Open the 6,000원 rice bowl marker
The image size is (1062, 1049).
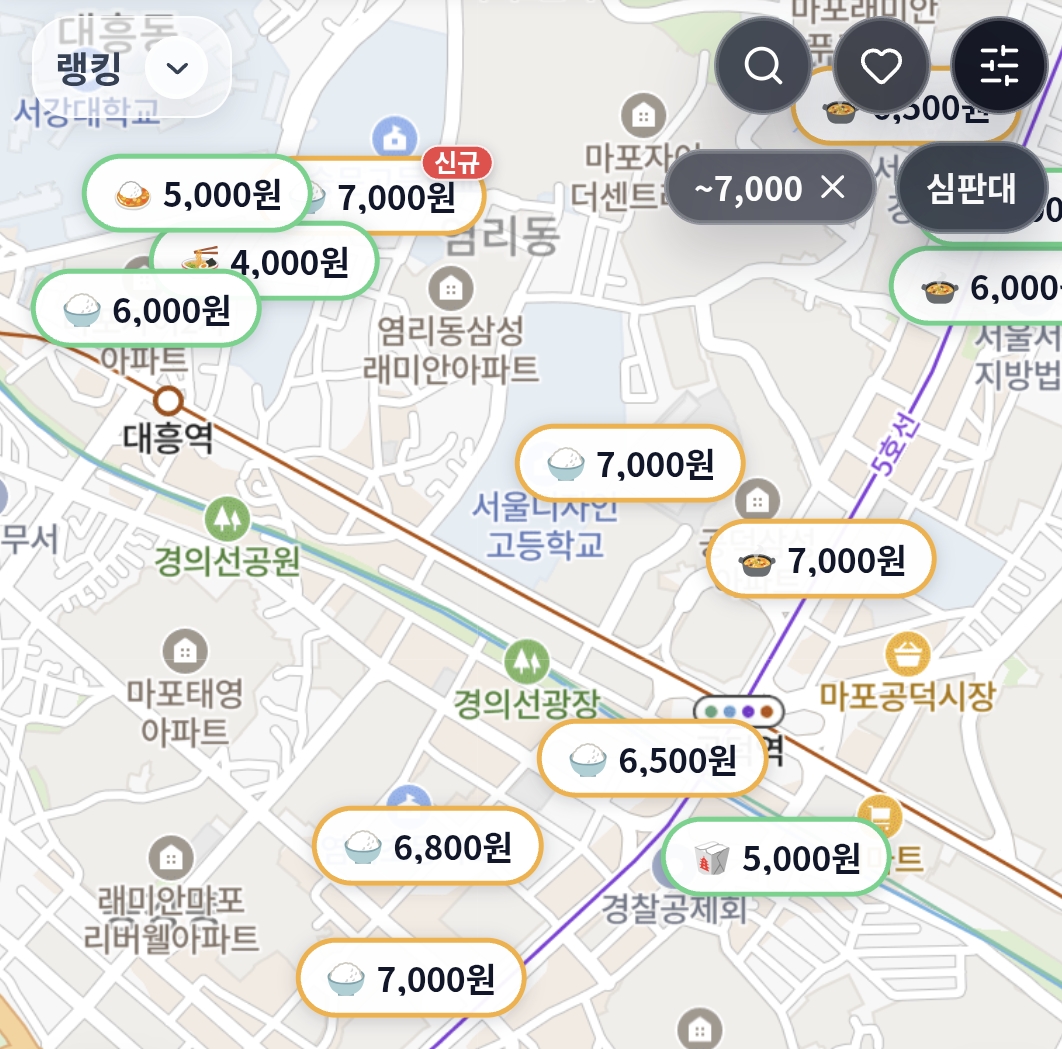click(146, 310)
